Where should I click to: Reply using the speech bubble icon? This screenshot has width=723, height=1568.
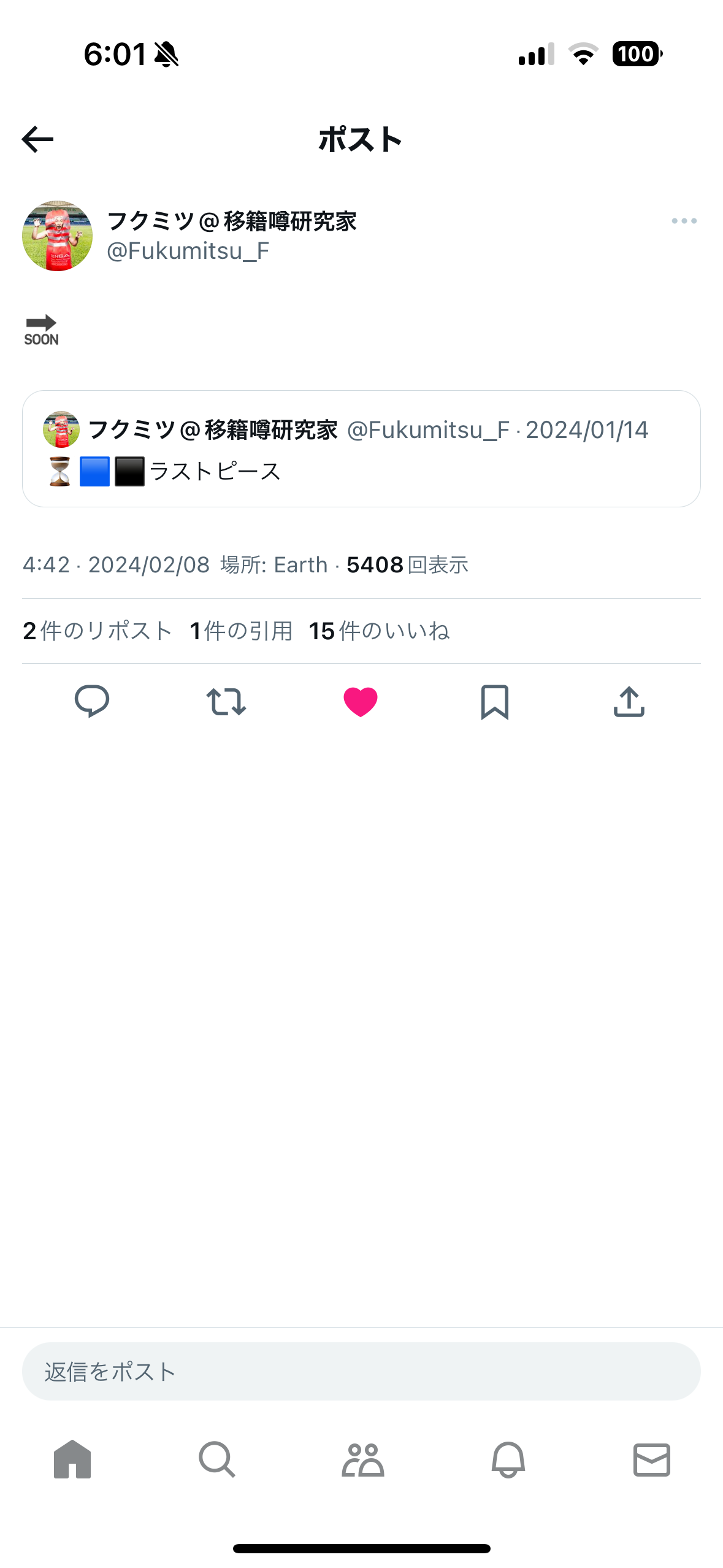point(92,701)
